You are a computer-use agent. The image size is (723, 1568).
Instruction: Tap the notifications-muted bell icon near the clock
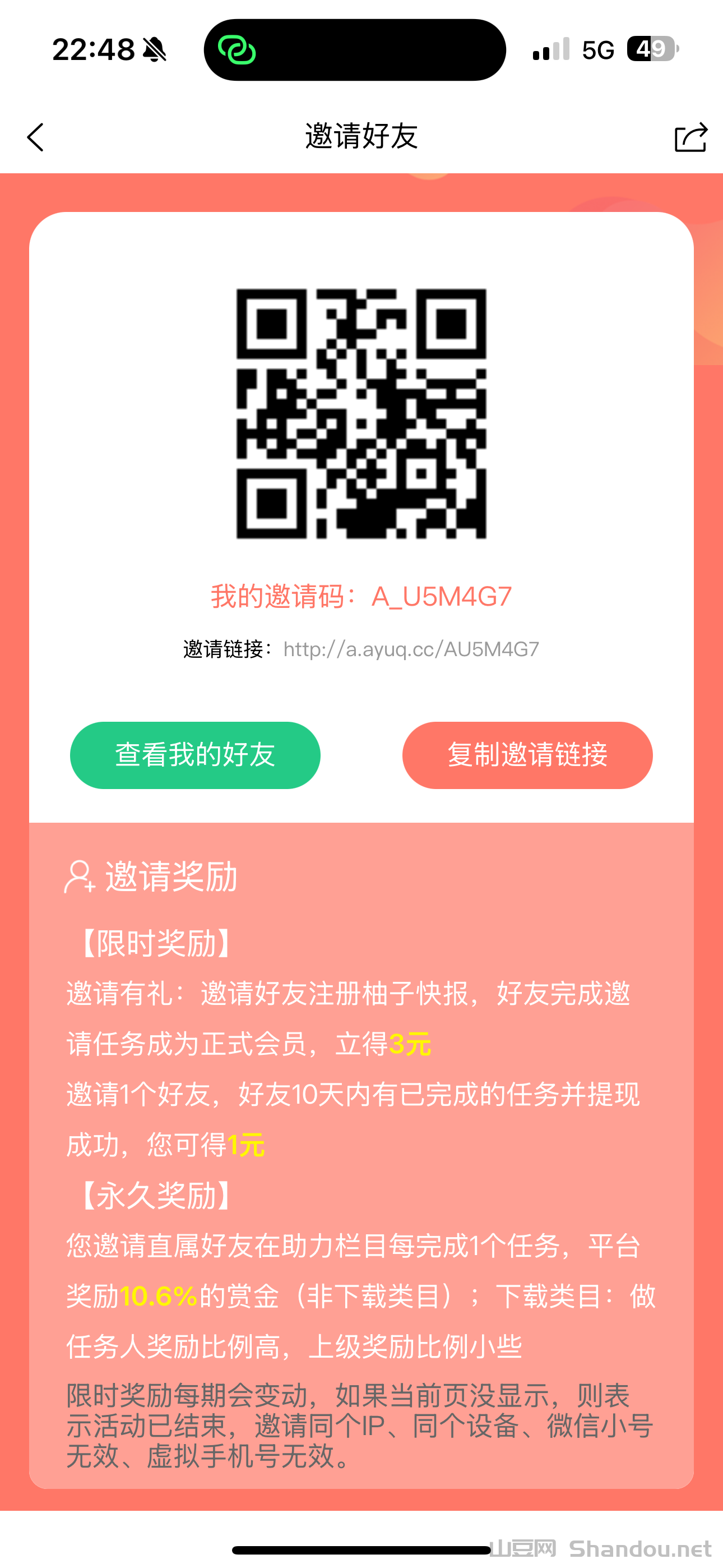coord(154,49)
